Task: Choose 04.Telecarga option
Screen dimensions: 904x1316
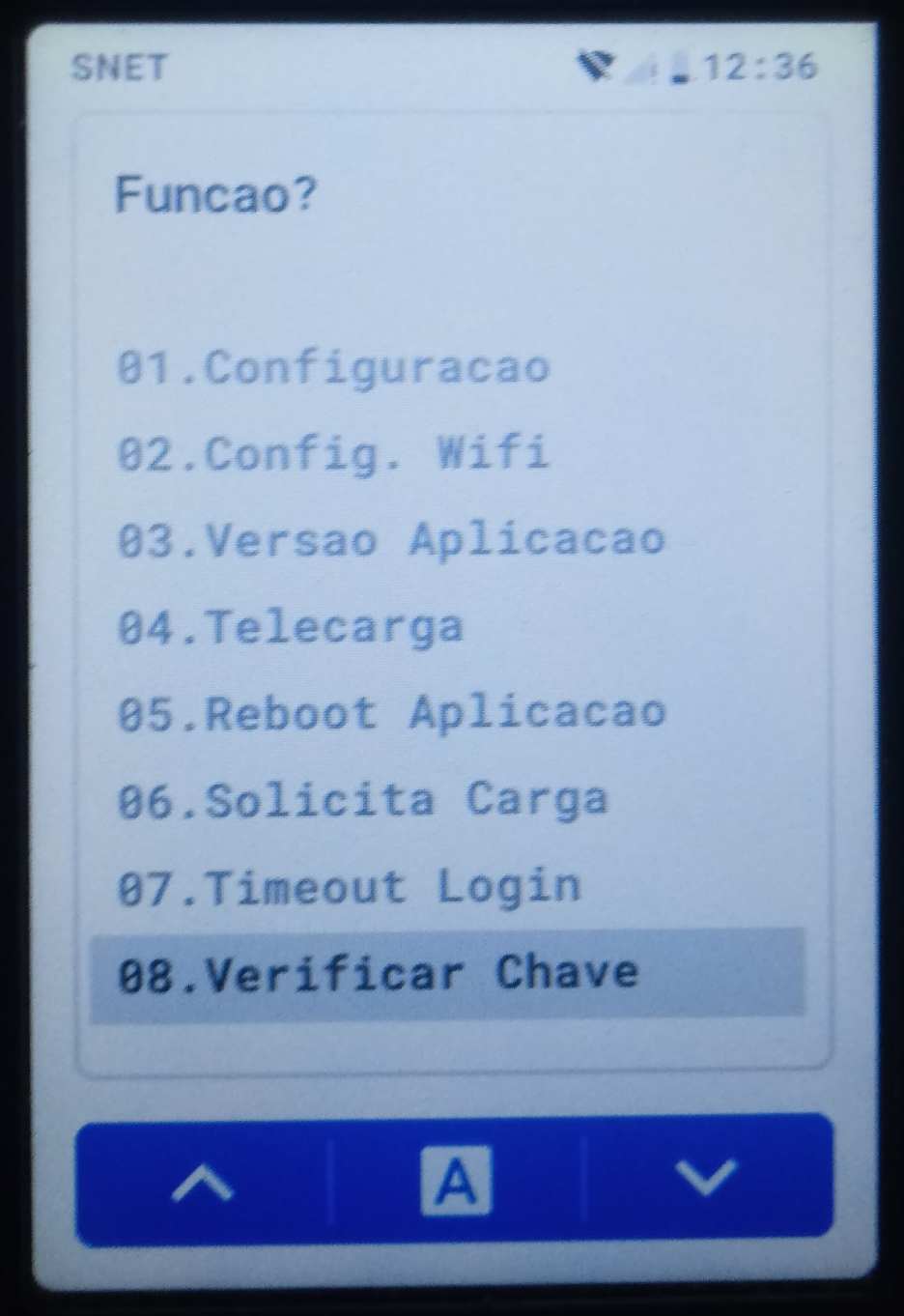Action: 290,627
